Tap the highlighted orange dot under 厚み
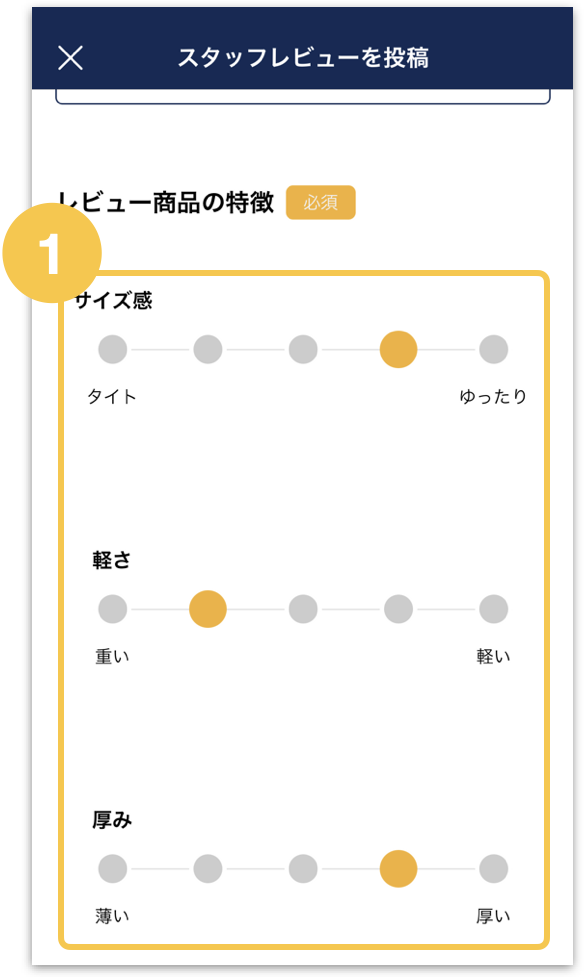584x978 pixels. 399,868
